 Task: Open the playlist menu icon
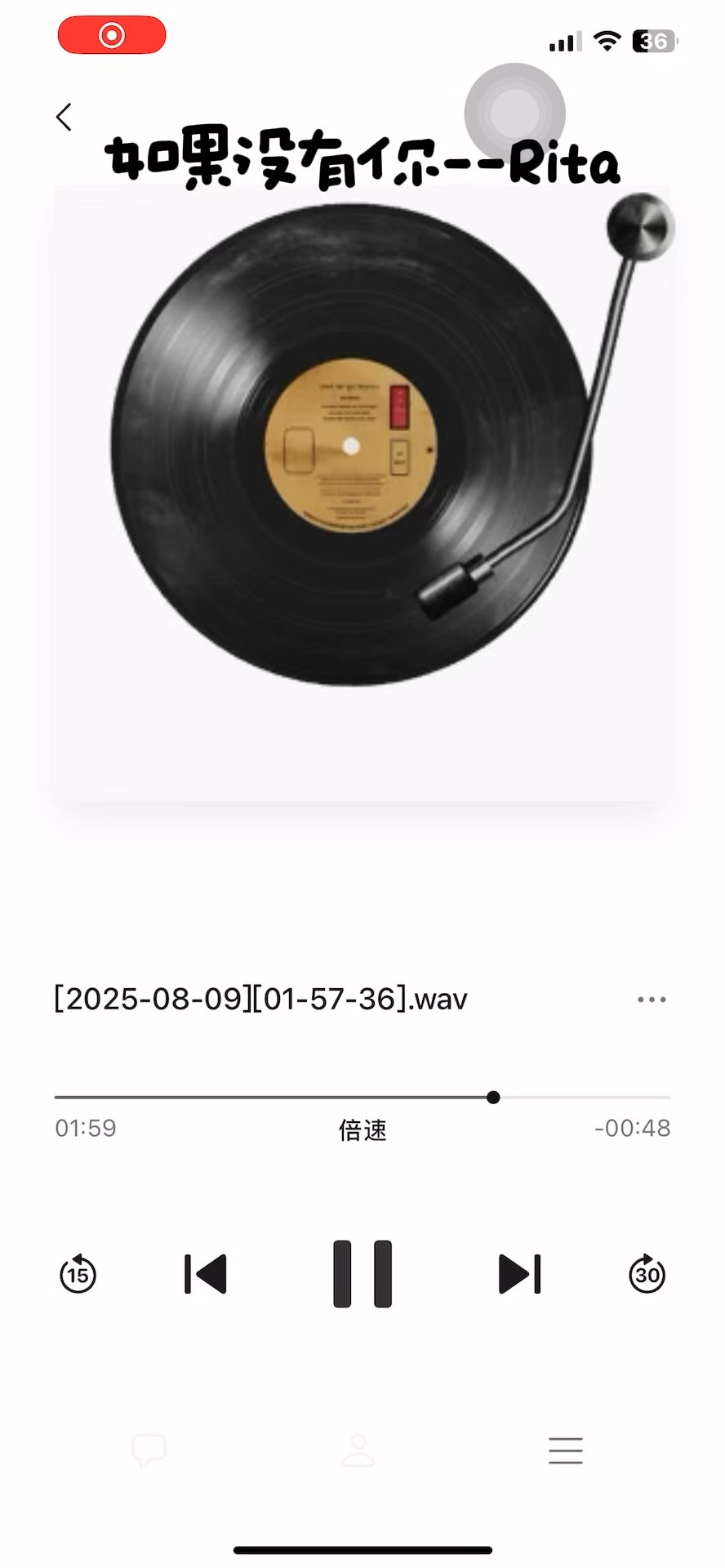click(x=566, y=1450)
